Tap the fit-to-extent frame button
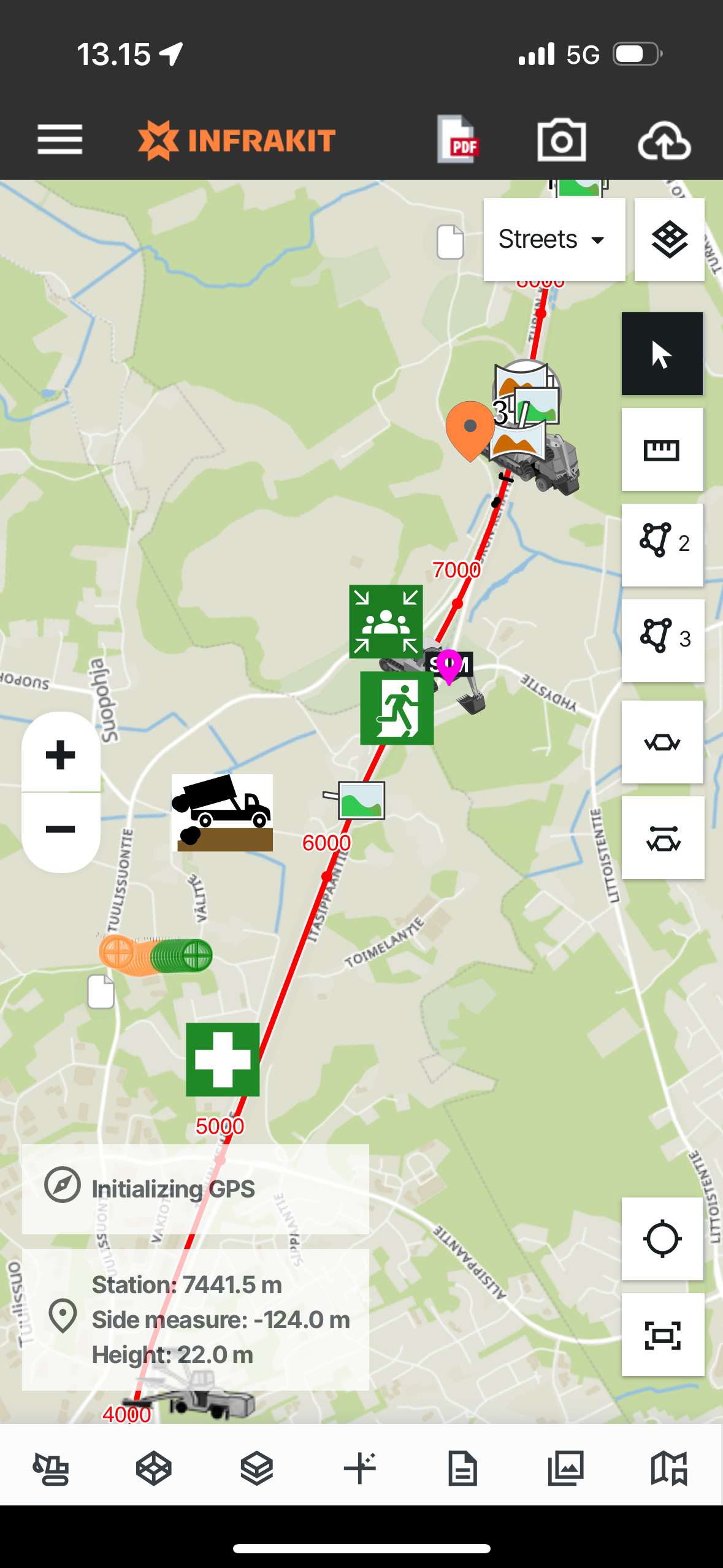 (x=662, y=1335)
